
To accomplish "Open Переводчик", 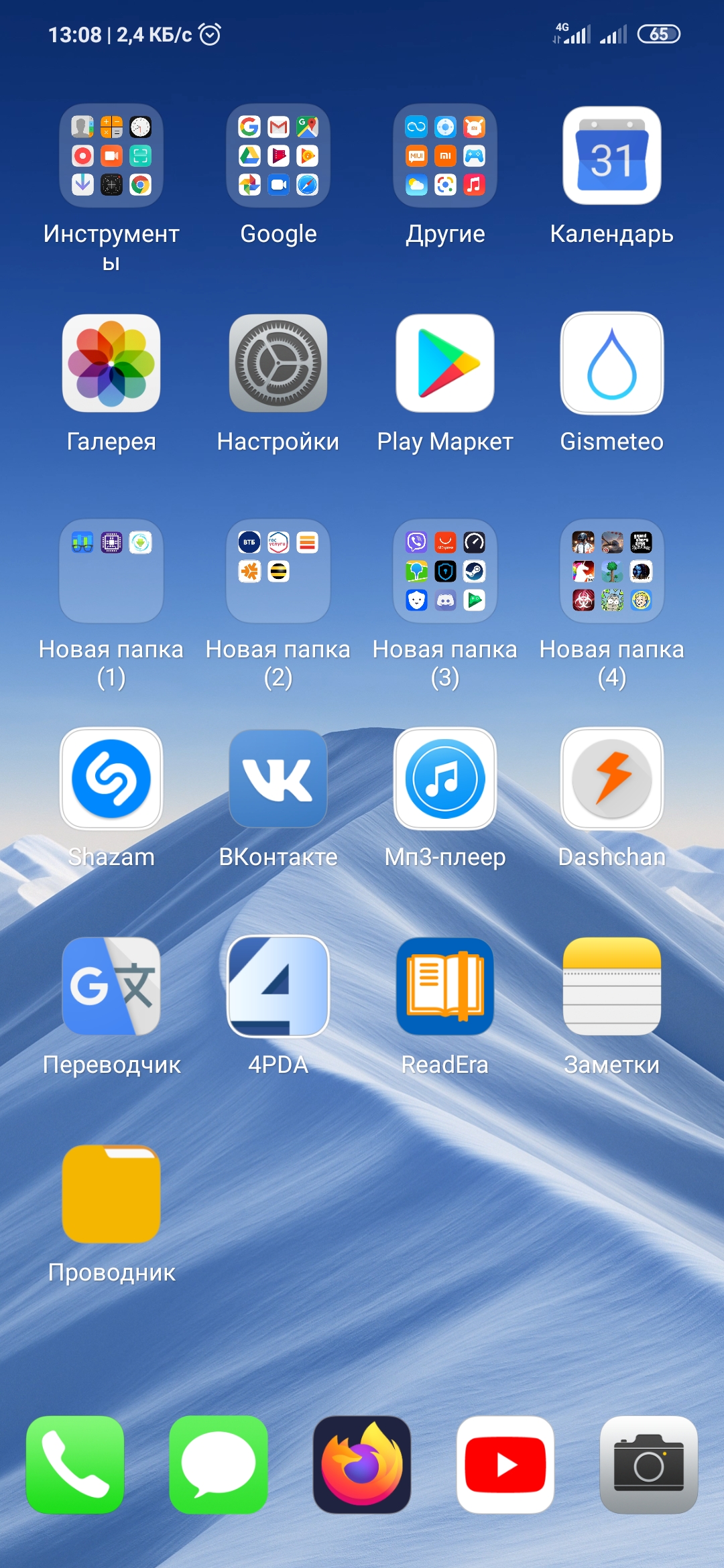I will click(111, 986).
